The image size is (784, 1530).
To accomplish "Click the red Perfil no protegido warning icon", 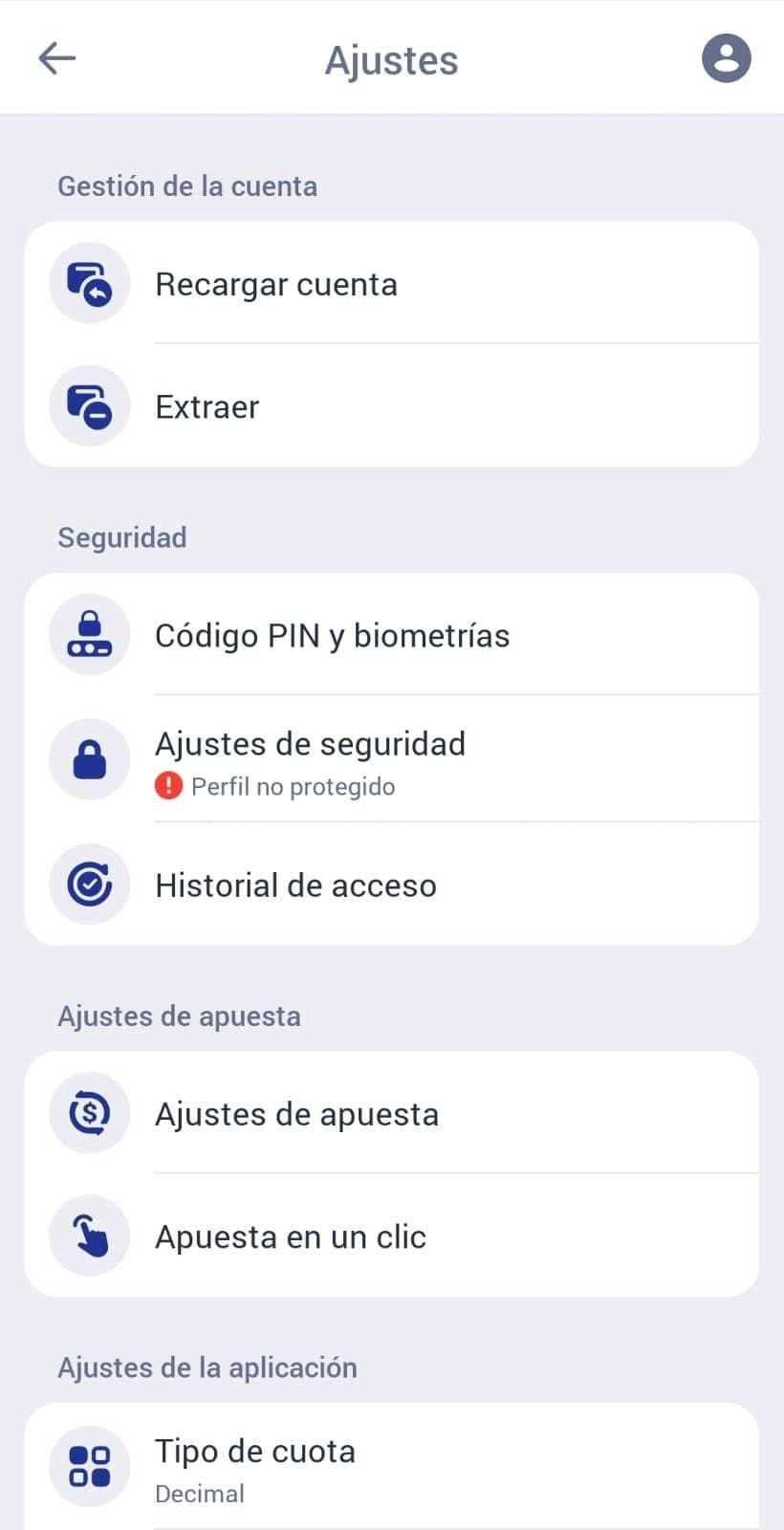I will (168, 785).
